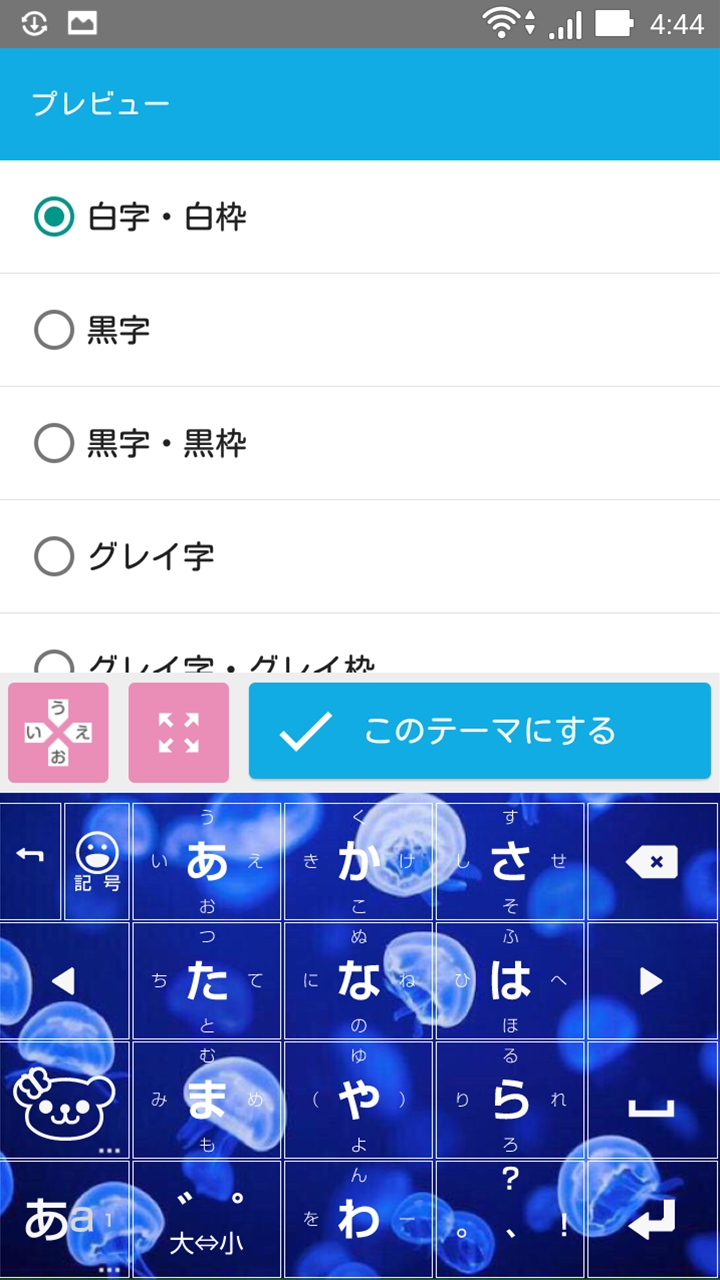Image resolution: width=720 pixels, height=1280 pixels.
Task: Tap the 大⇔小 dakuten conversion key
Action: pos(207,1218)
